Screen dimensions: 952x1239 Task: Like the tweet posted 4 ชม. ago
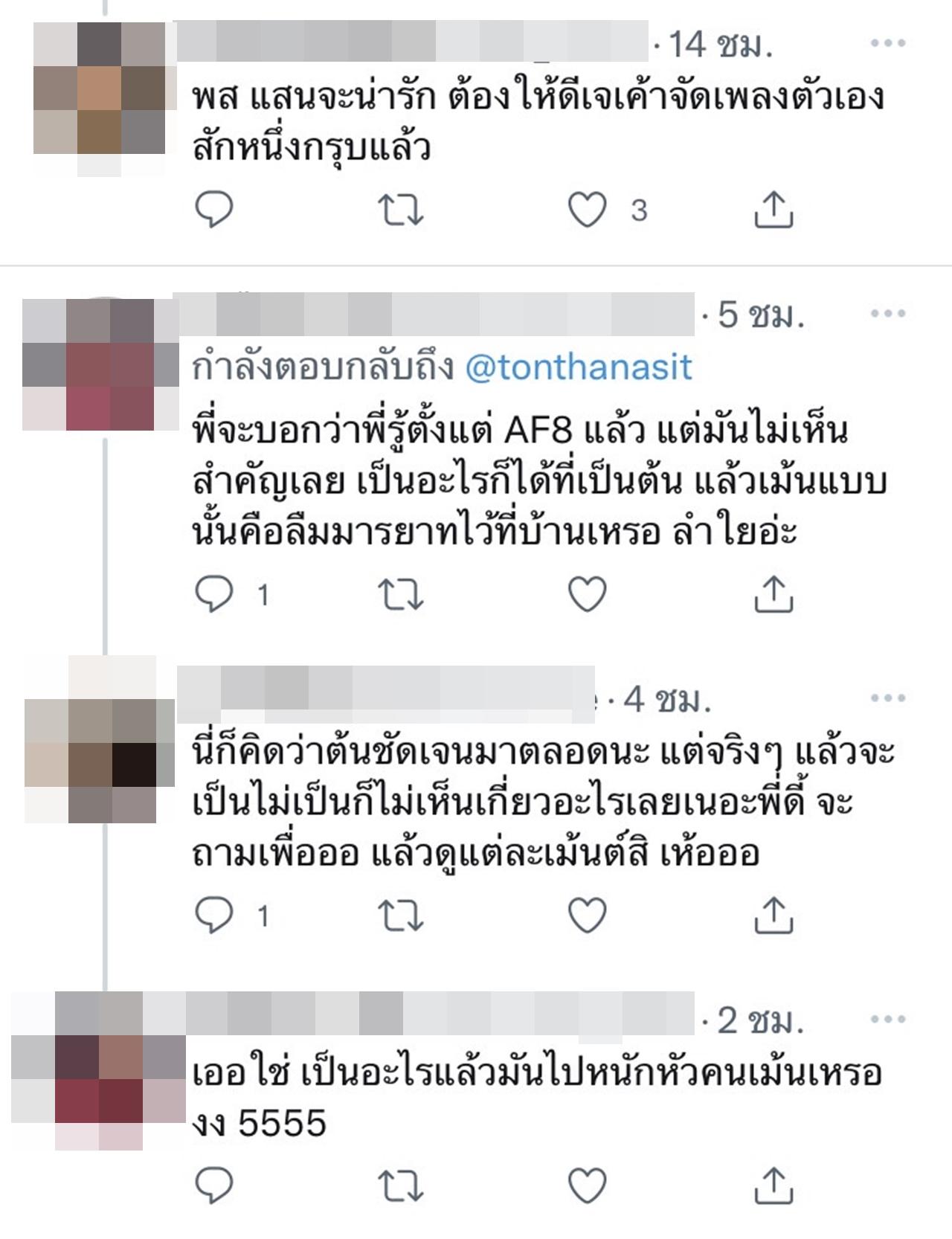[x=588, y=915]
